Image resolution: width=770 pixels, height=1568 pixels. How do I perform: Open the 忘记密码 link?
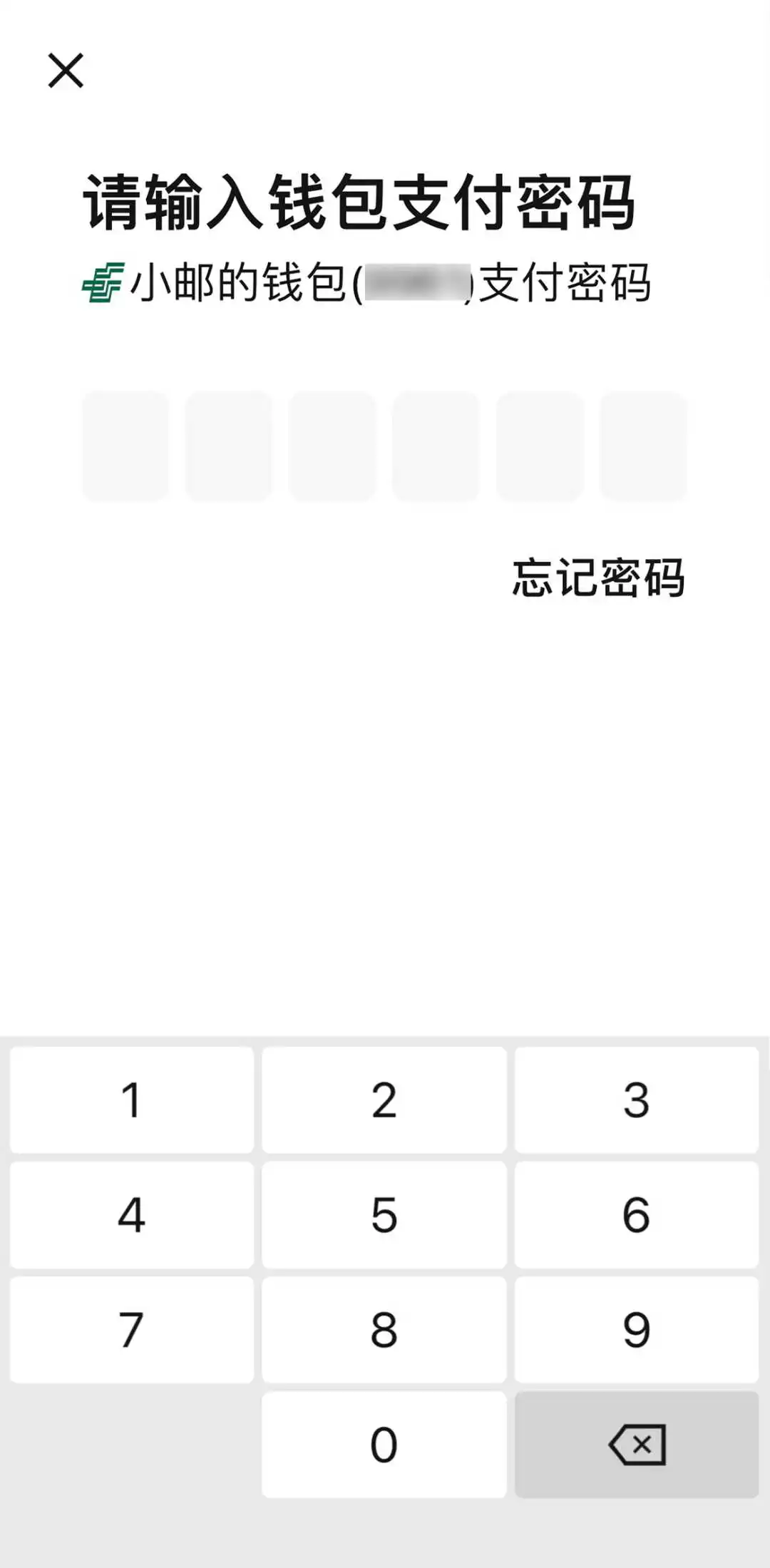point(598,578)
